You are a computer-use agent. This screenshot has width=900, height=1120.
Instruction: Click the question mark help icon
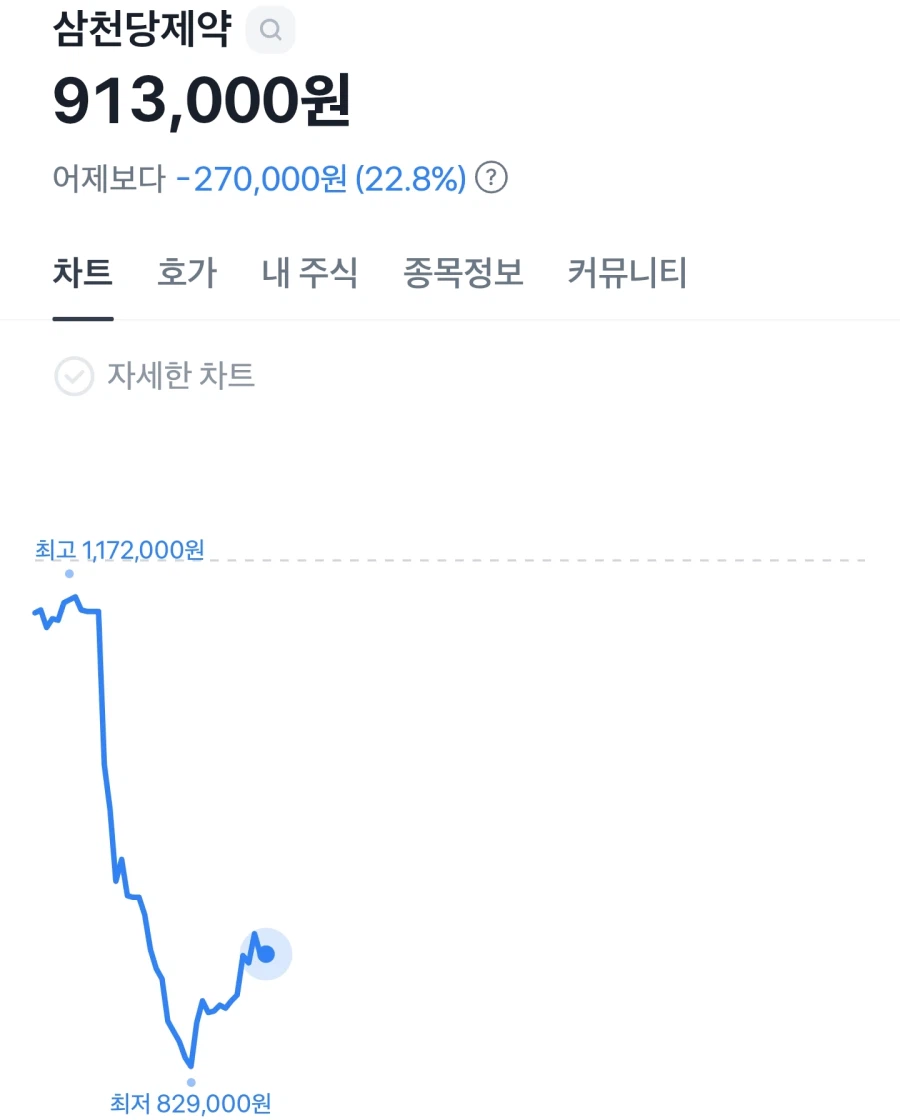click(491, 178)
